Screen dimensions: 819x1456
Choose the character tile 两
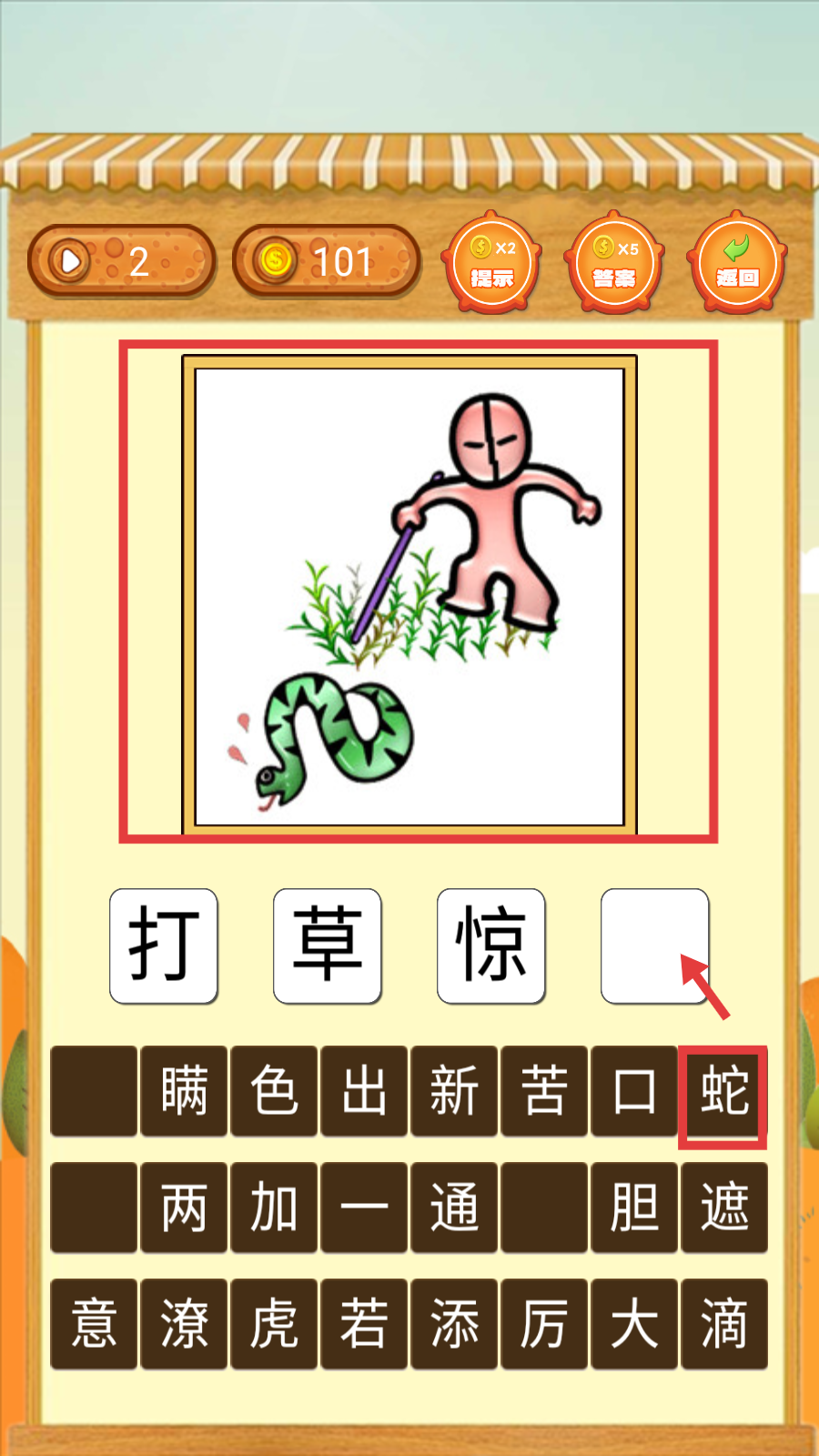184,1208
